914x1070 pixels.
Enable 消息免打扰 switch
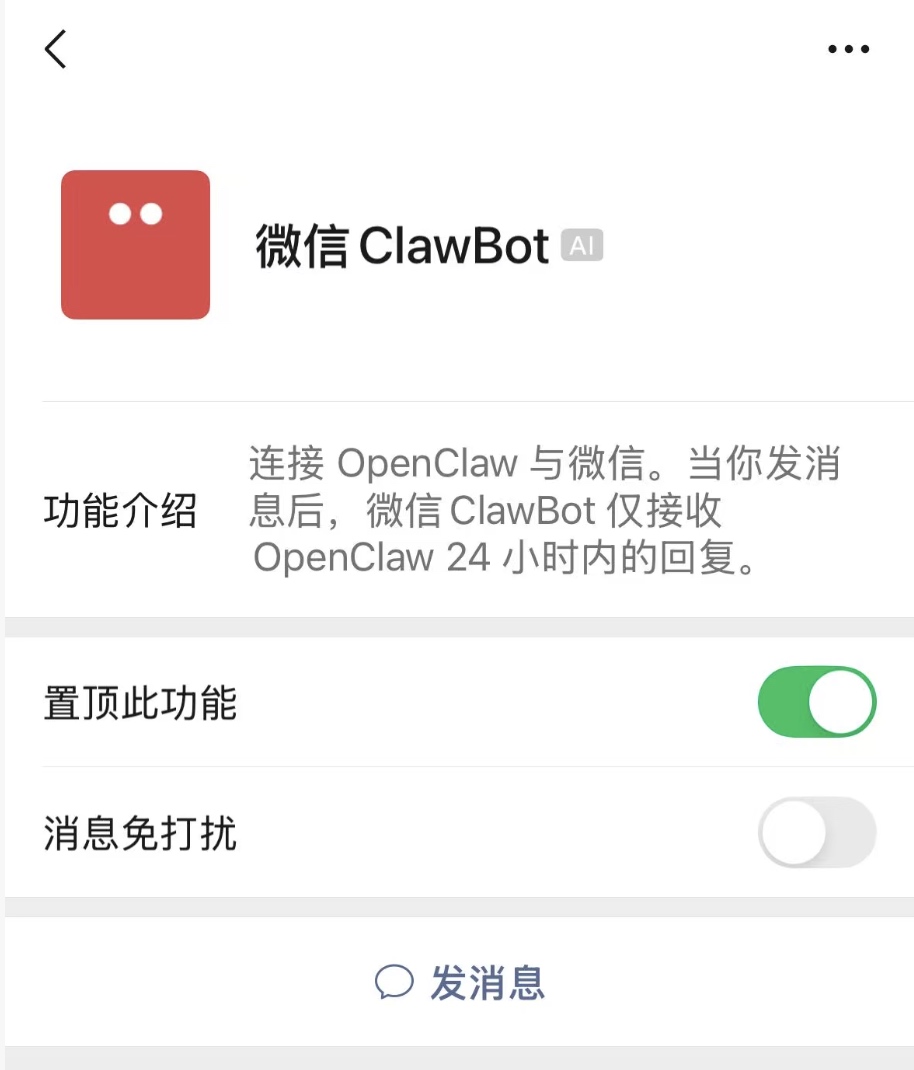point(816,832)
